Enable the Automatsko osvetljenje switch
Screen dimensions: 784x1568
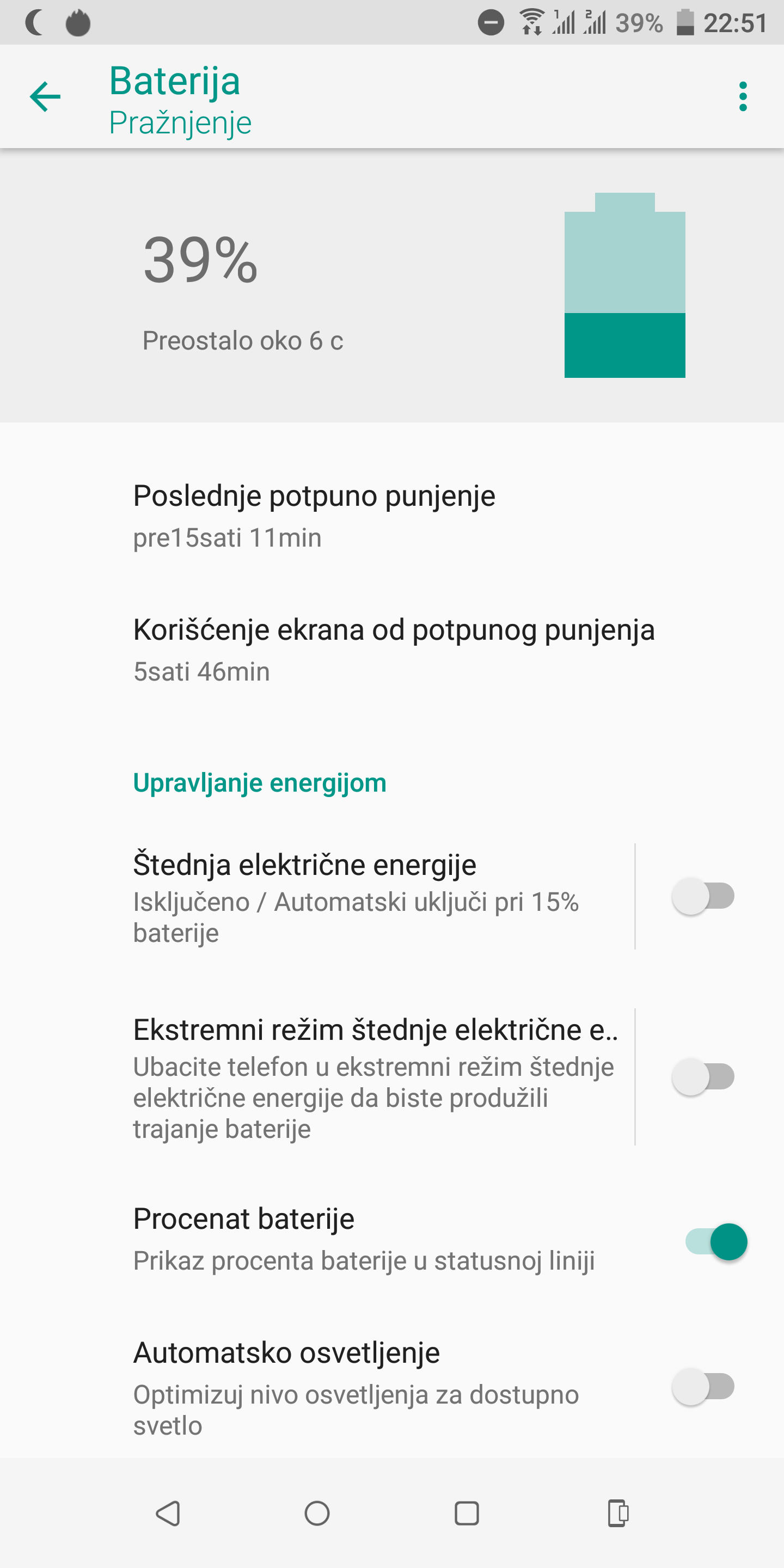click(x=703, y=1387)
